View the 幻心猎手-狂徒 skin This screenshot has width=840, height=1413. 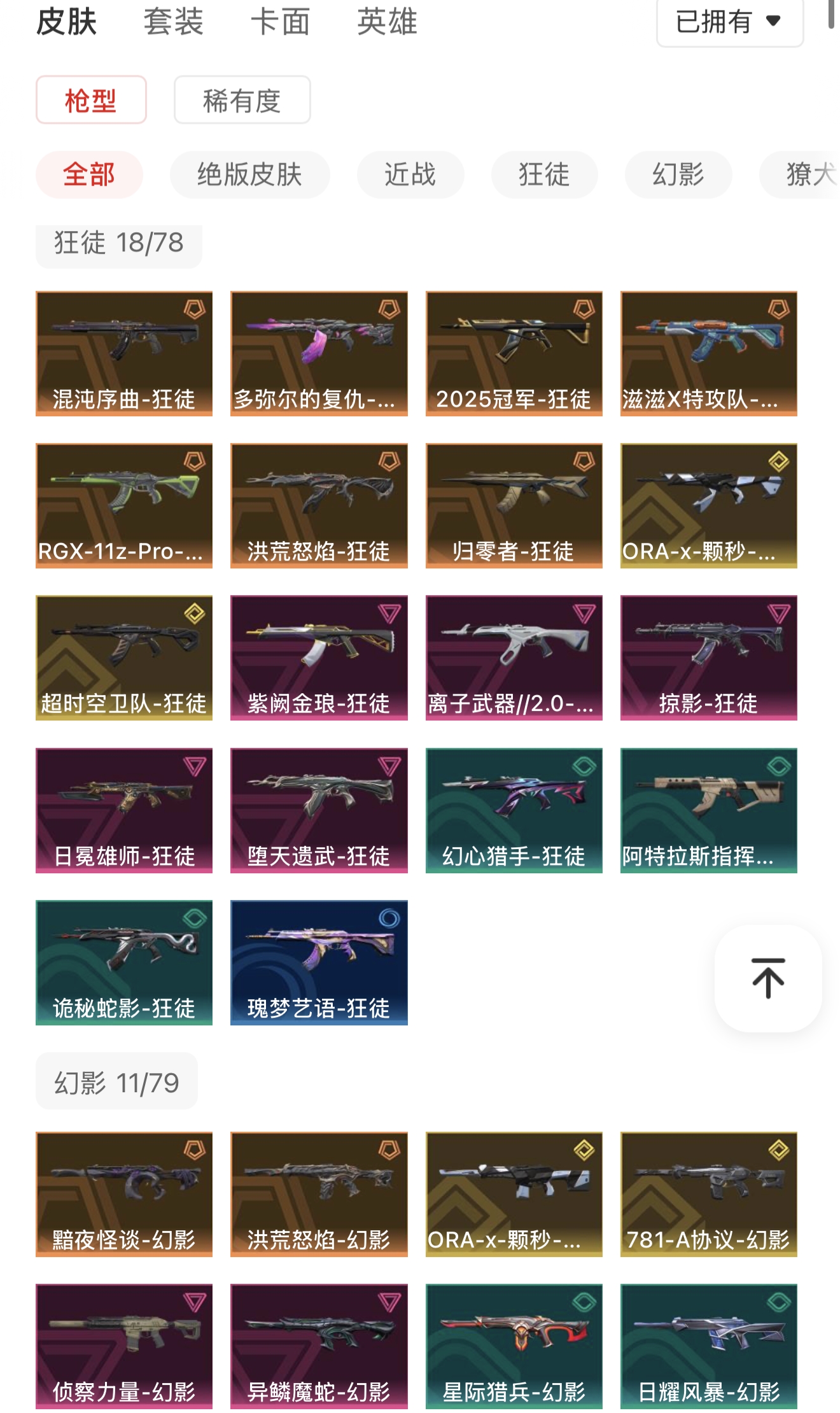click(514, 810)
